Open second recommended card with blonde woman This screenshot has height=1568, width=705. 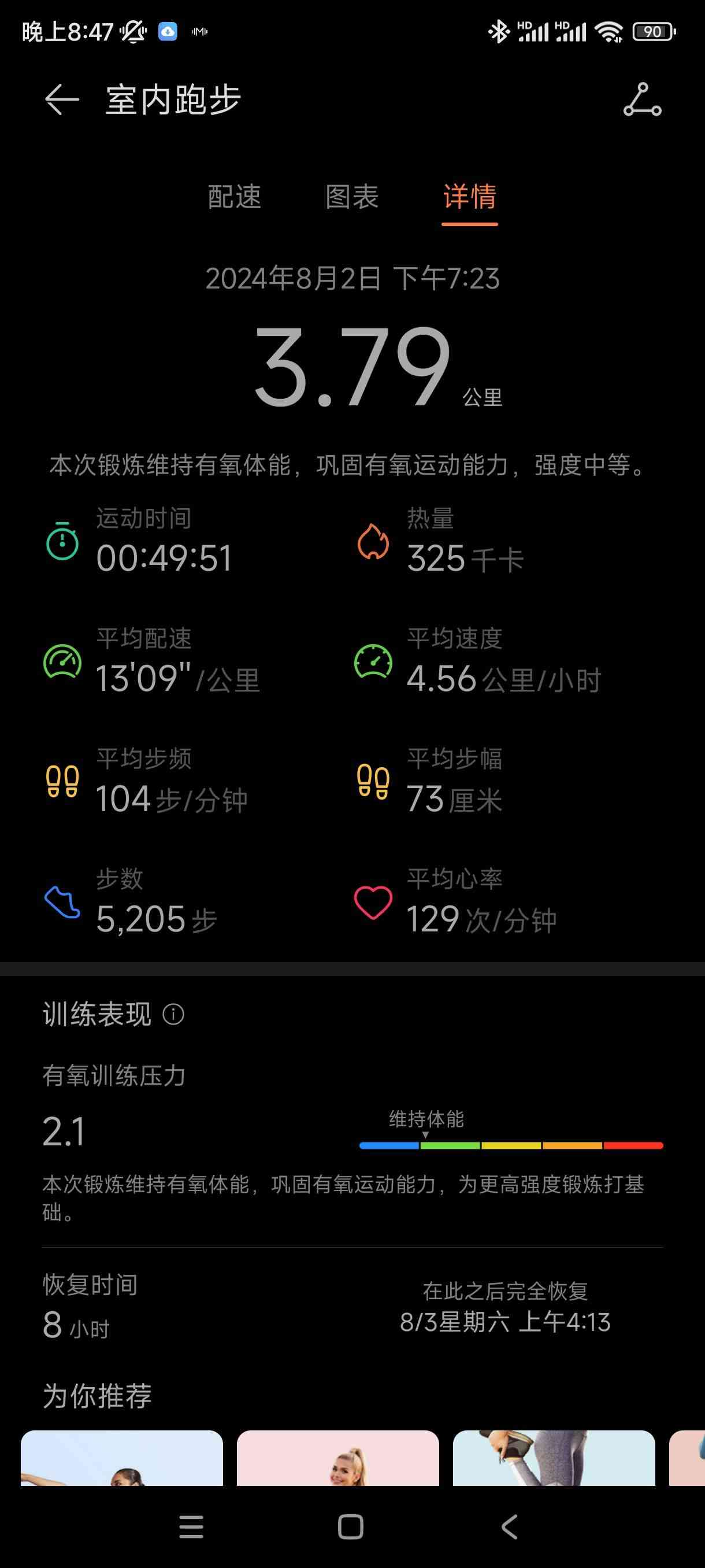click(337, 1458)
